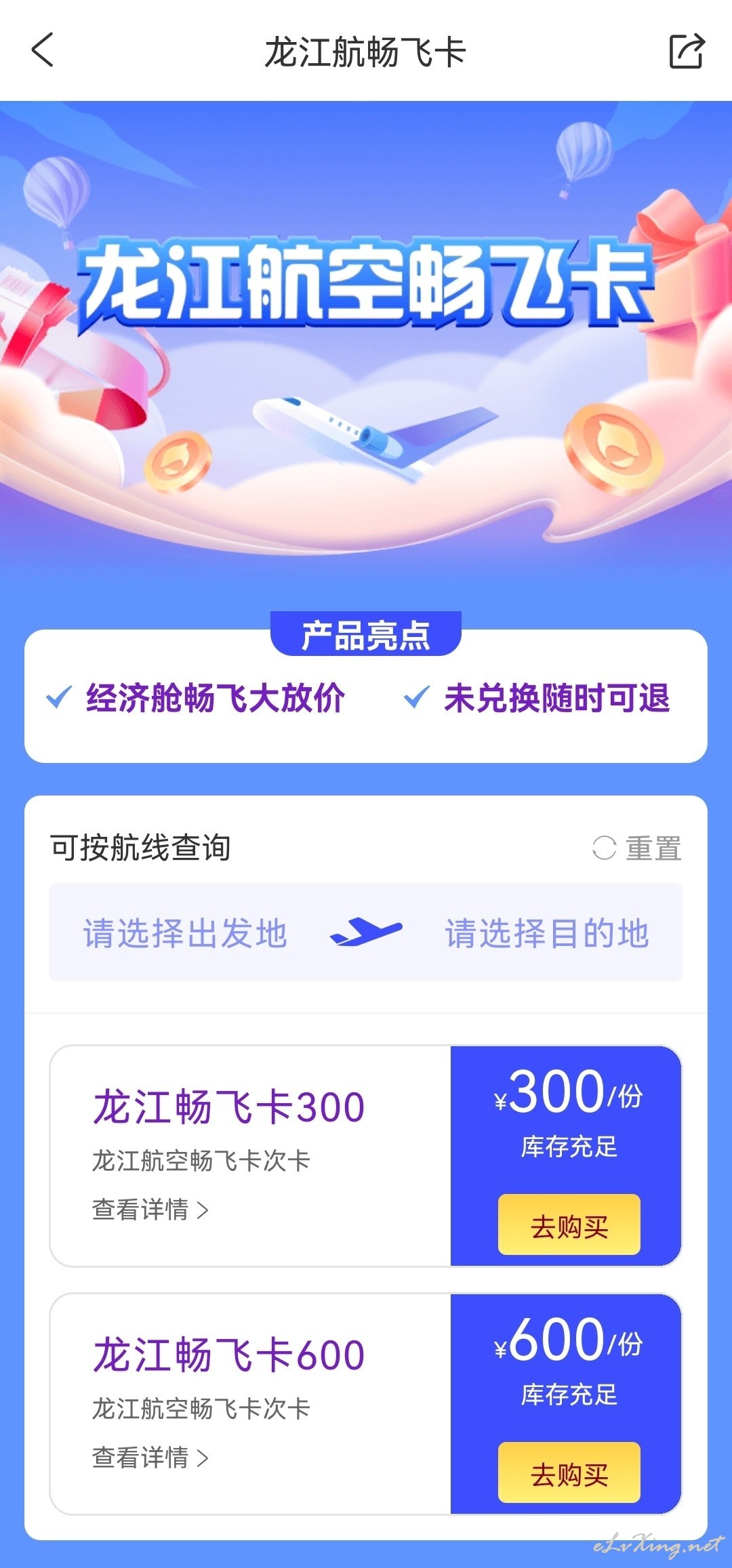Reset the route query with 重置
732x1568 pixels.
637,848
